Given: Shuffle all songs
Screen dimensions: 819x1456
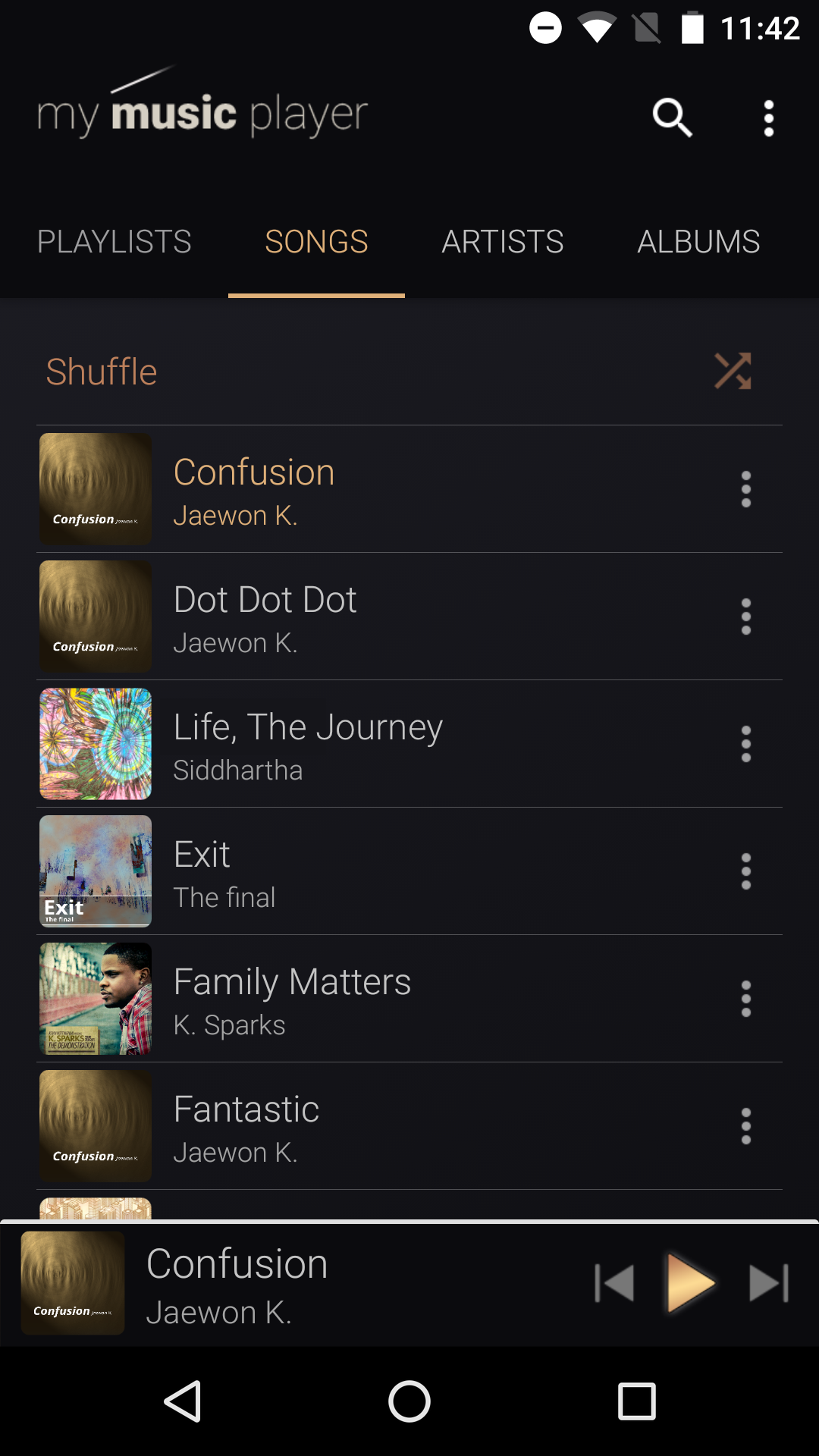Looking at the screenshot, I should click(x=409, y=372).
